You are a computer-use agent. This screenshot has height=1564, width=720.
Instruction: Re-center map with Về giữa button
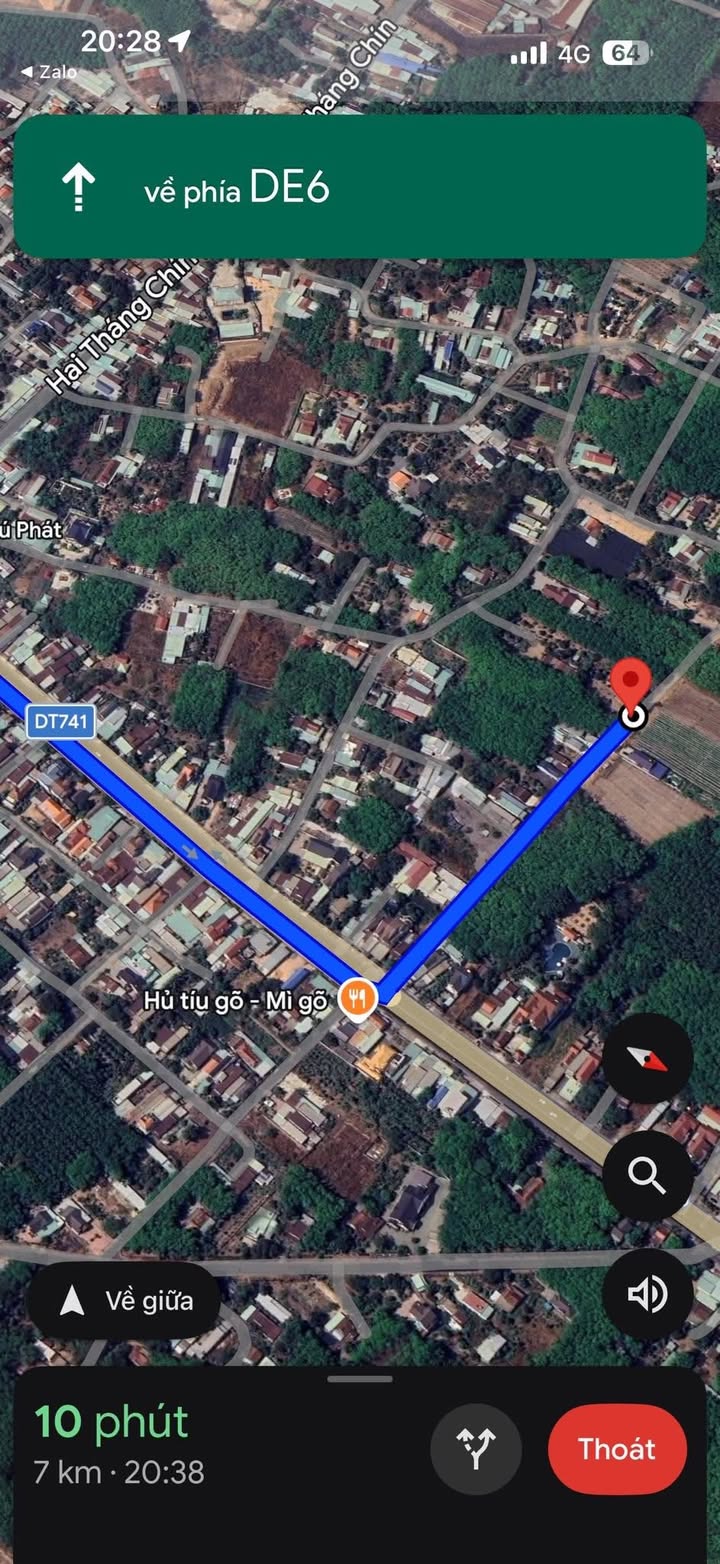[125, 1301]
